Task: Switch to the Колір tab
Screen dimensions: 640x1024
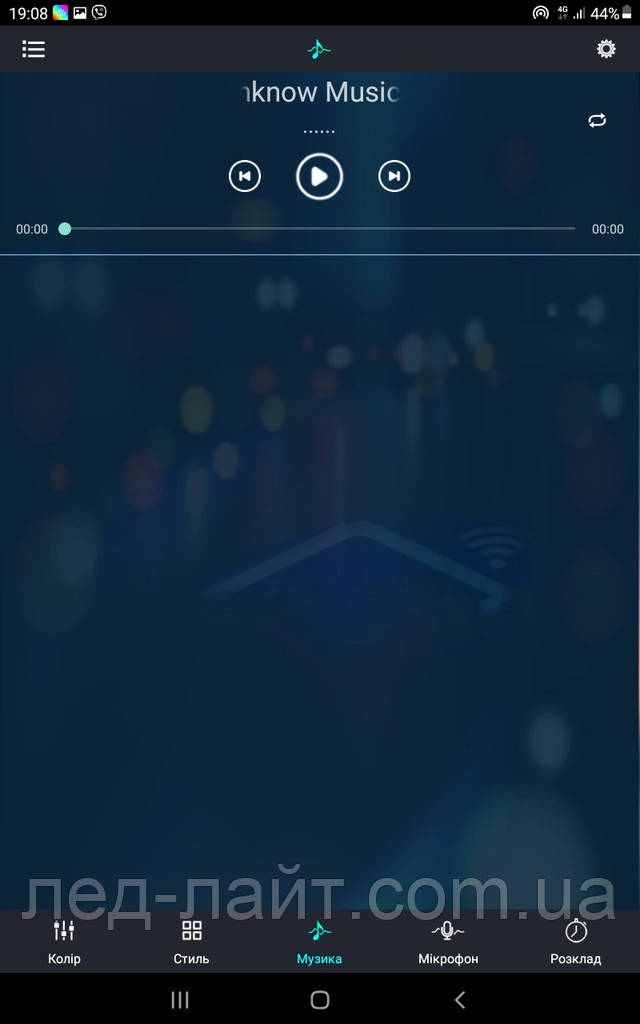Action: pos(64,942)
